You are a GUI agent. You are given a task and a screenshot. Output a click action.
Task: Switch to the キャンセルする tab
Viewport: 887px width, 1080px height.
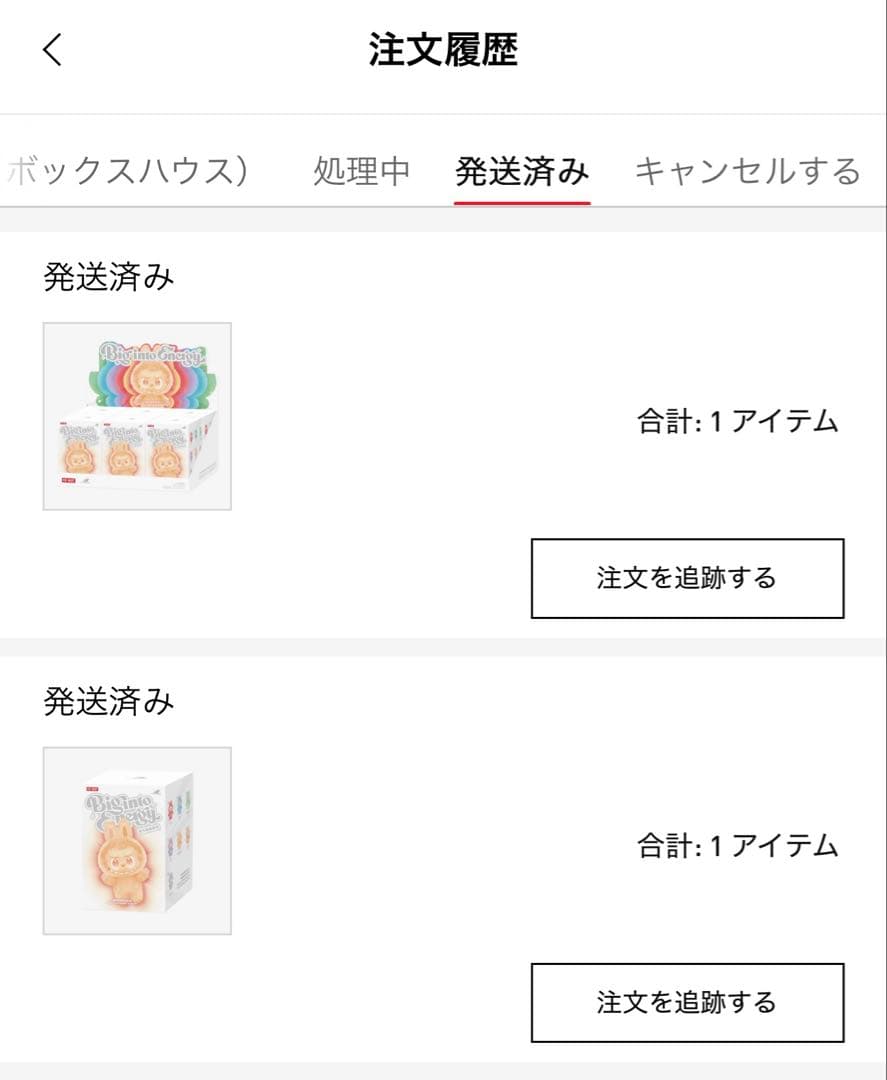point(748,170)
